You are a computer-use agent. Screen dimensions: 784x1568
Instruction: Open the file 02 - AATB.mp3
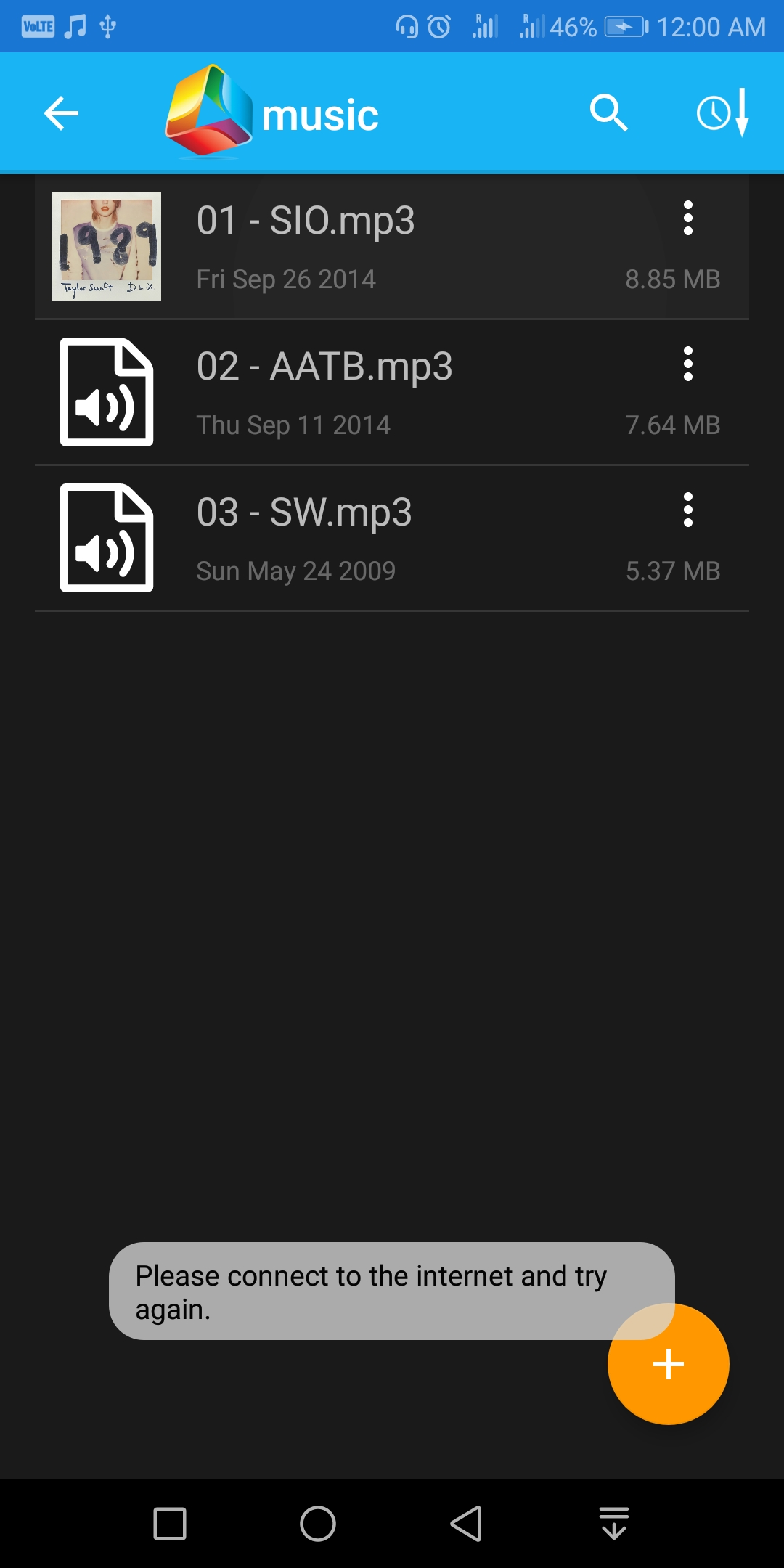[392, 392]
